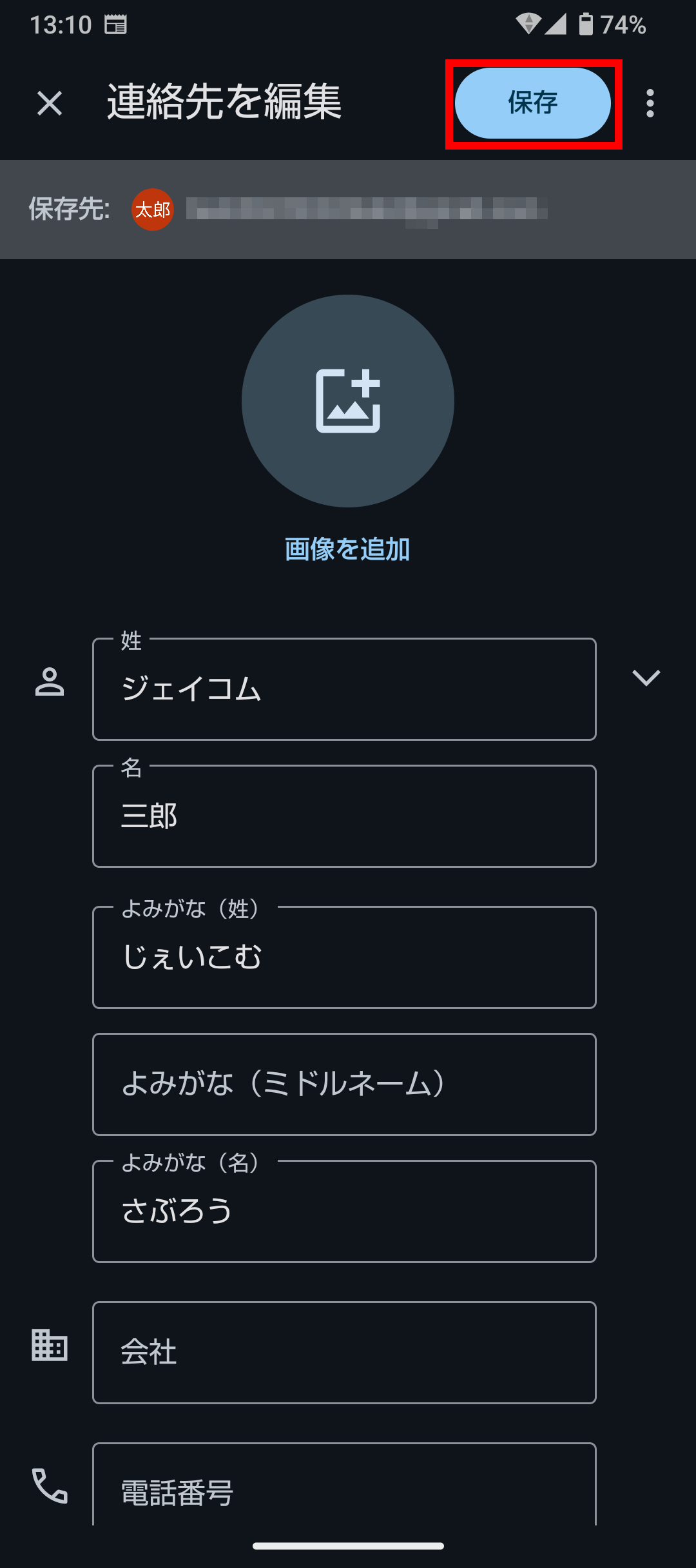Edit the よみがな（名） field さぶろう
Viewport: 696px width, 1568px height.
pyautogui.click(x=344, y=1211)
